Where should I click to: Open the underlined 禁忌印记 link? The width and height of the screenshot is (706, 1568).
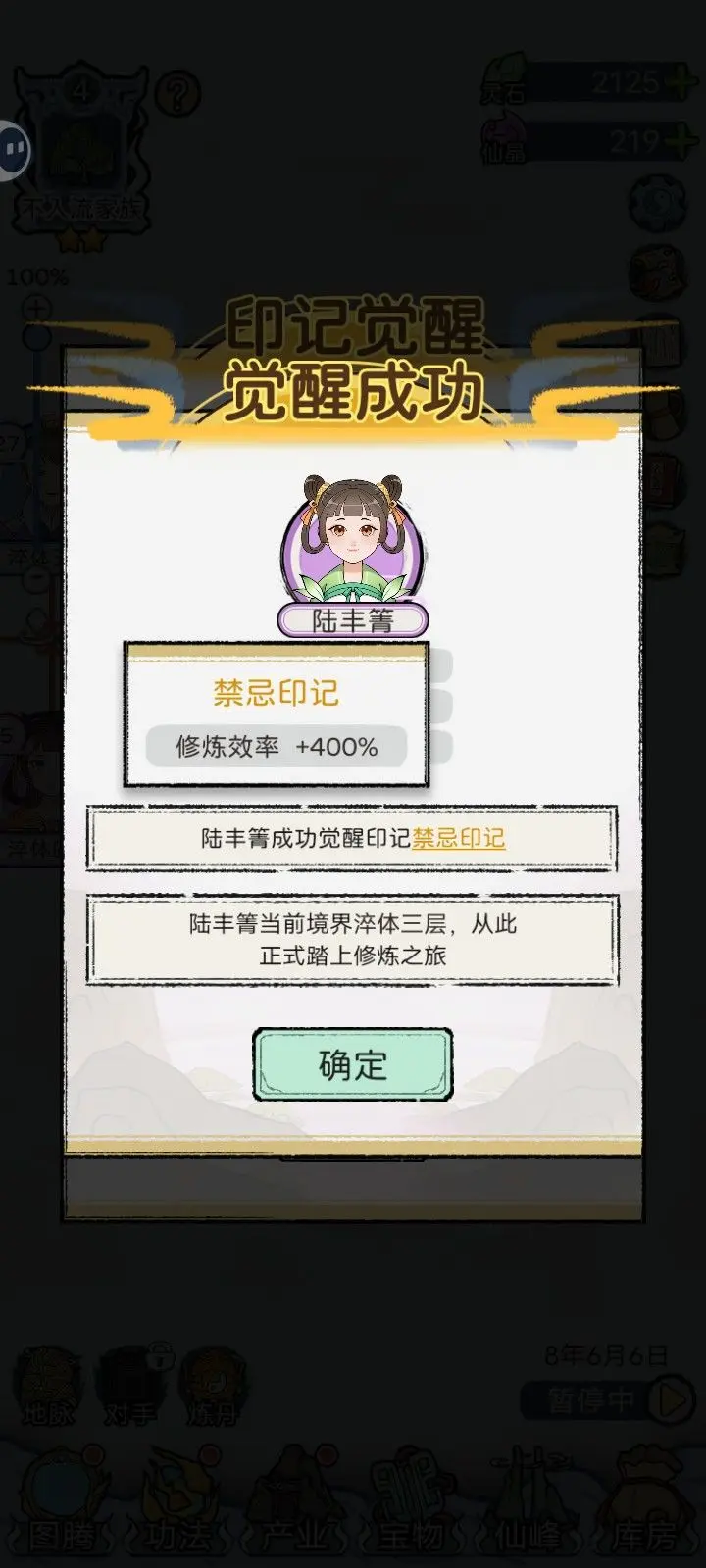[458, 838]
